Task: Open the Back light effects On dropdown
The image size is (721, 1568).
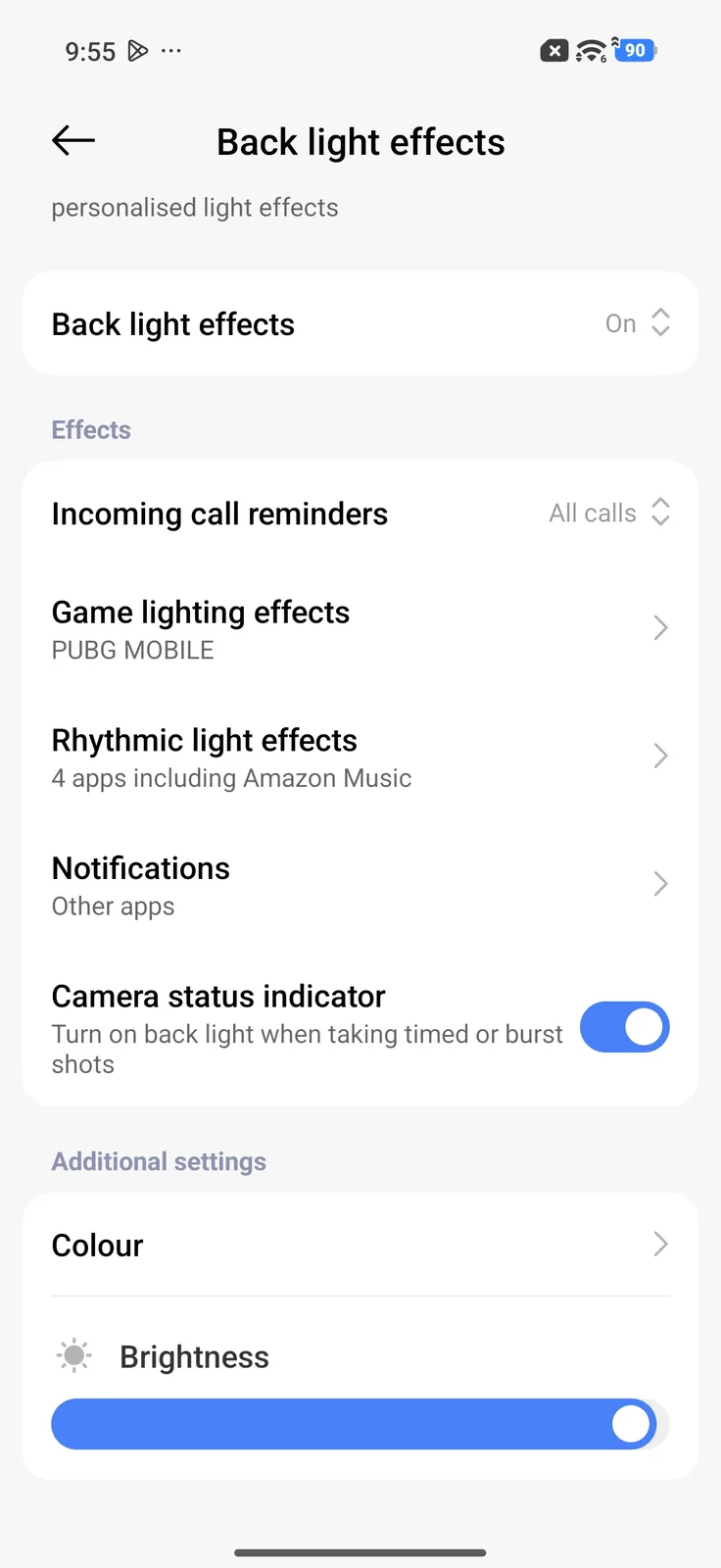Action: coord(637,323)
